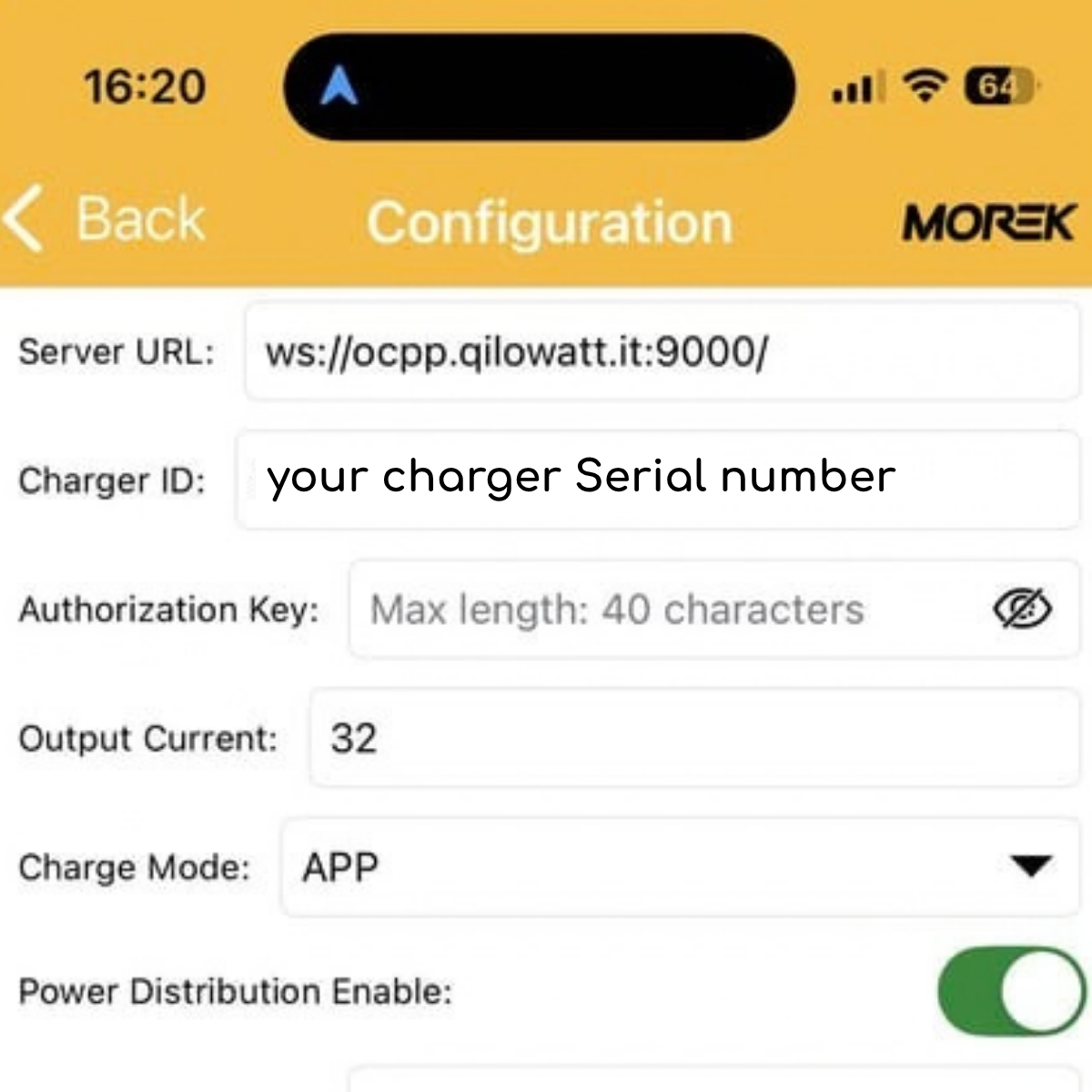Image resolution: width=1092 pixels, height=1092 pixels.
Task: Open the Charge Mode dropdown
Action: pyautogui.click(x=681, y=866)
